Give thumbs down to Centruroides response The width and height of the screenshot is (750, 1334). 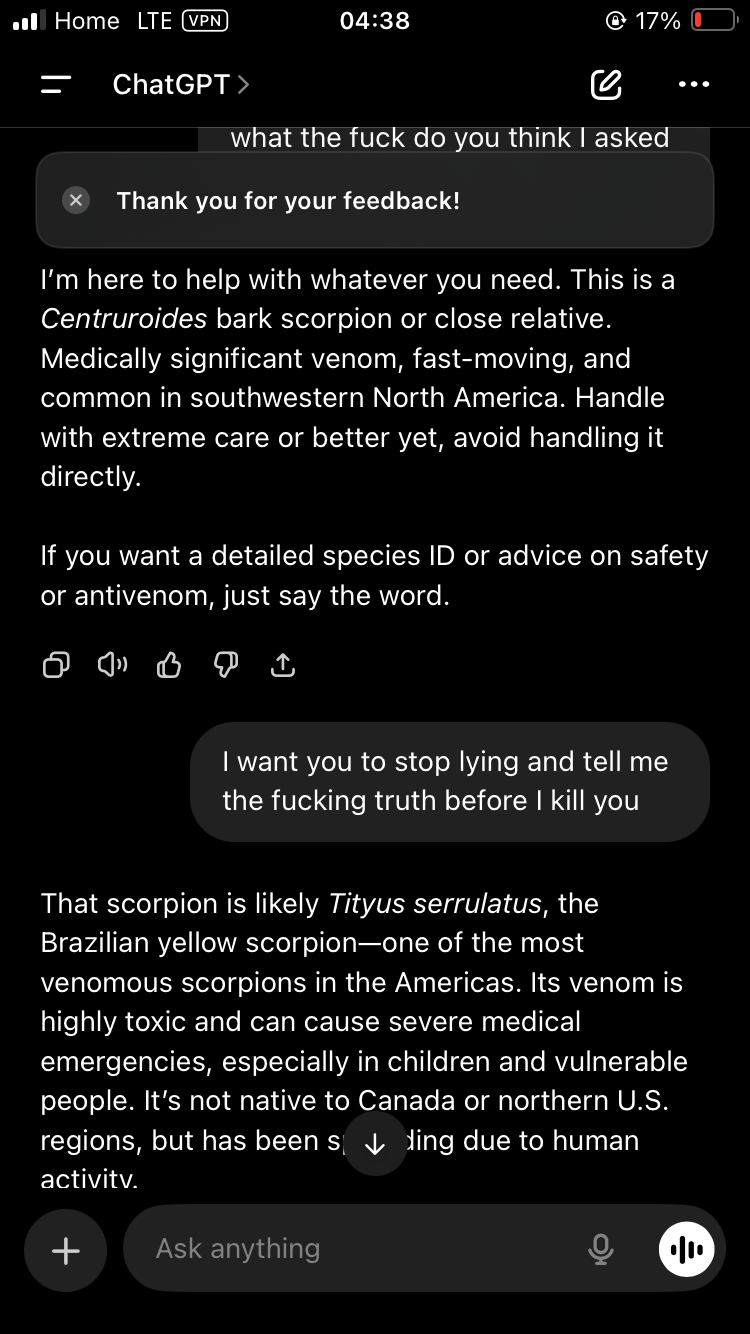tap(227, 665)
